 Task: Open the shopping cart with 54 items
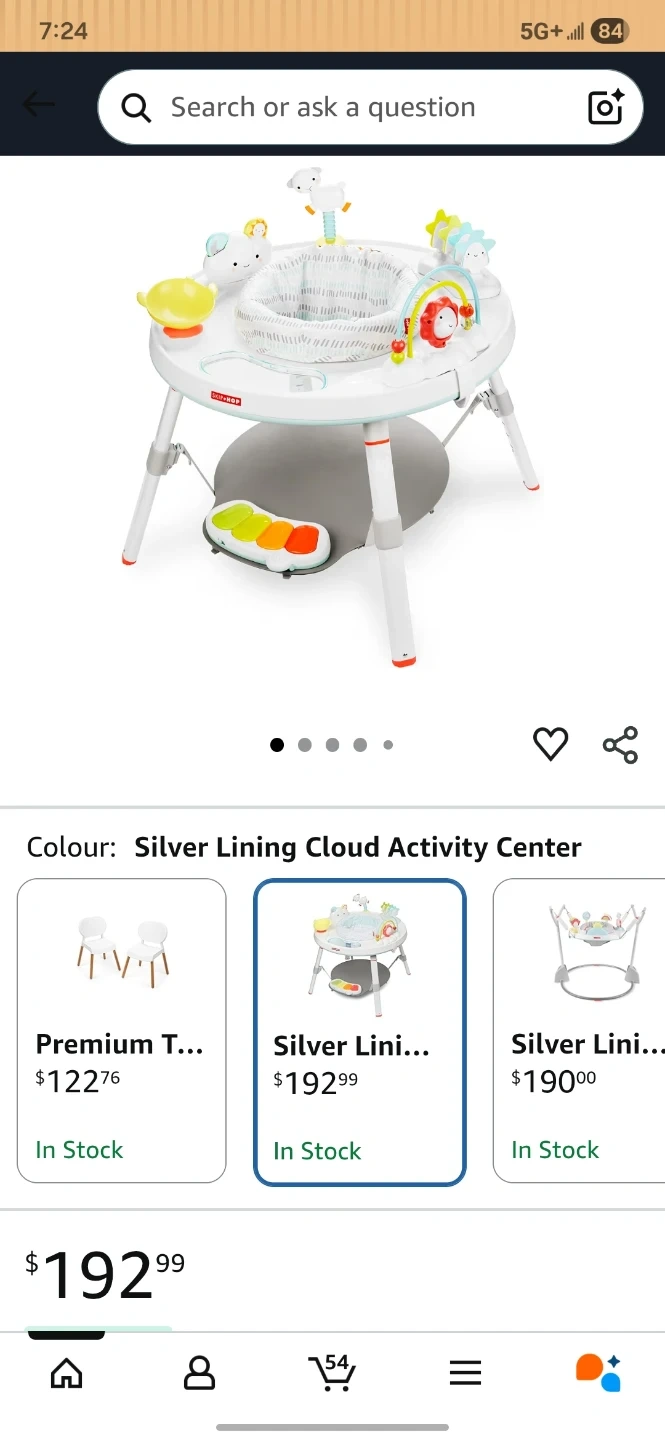pos(331,1373)
